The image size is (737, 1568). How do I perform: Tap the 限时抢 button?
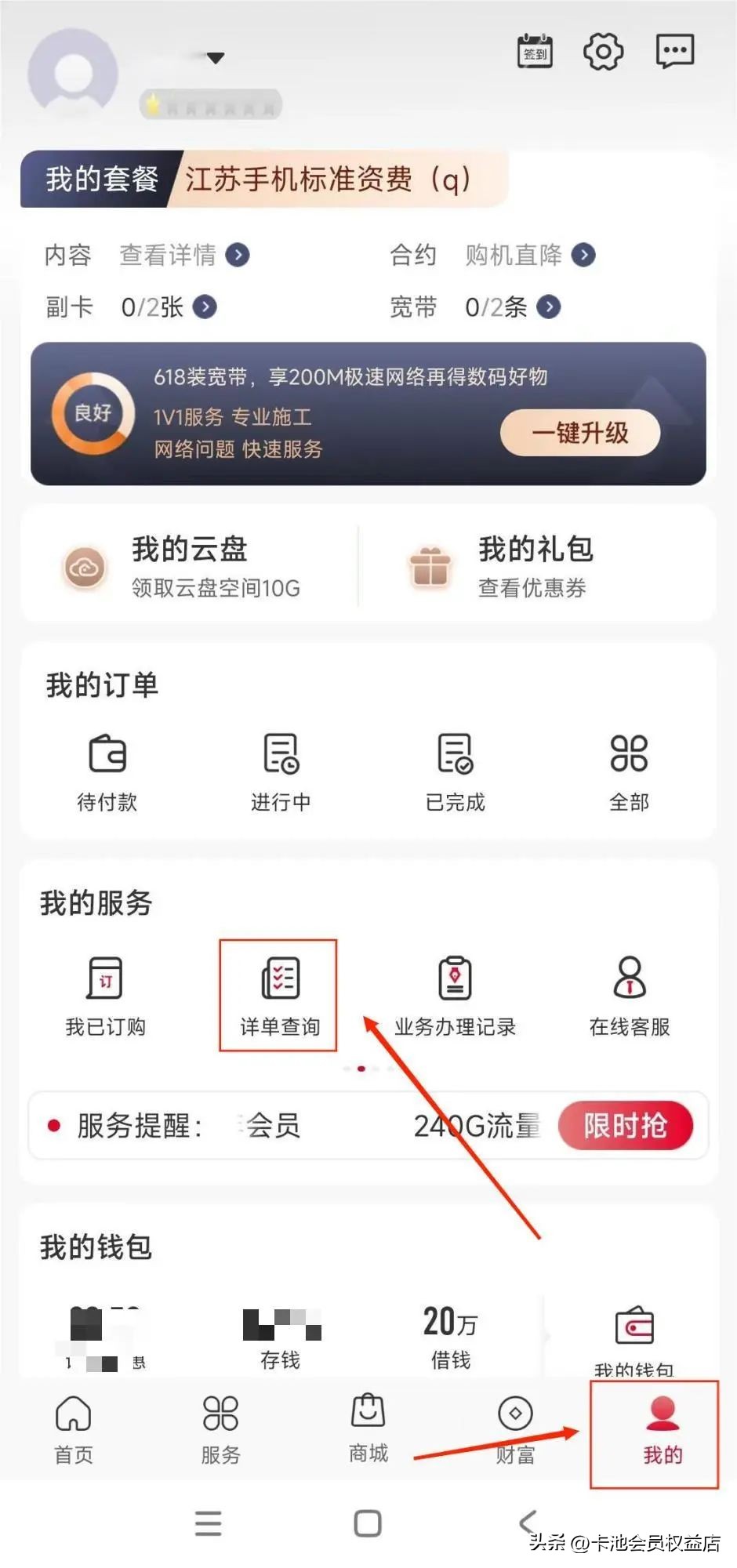click(626, 1126)
